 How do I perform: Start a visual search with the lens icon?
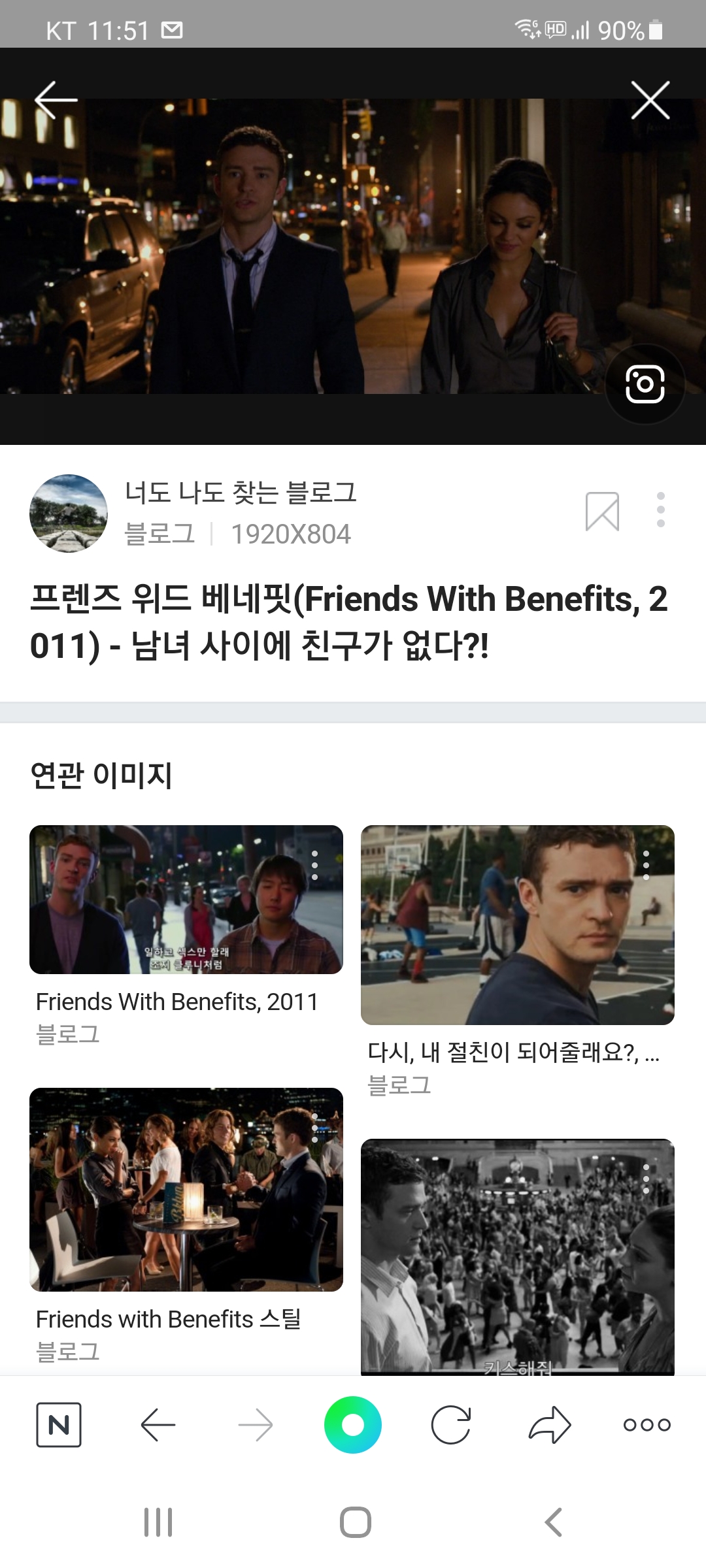coord(645,384)
